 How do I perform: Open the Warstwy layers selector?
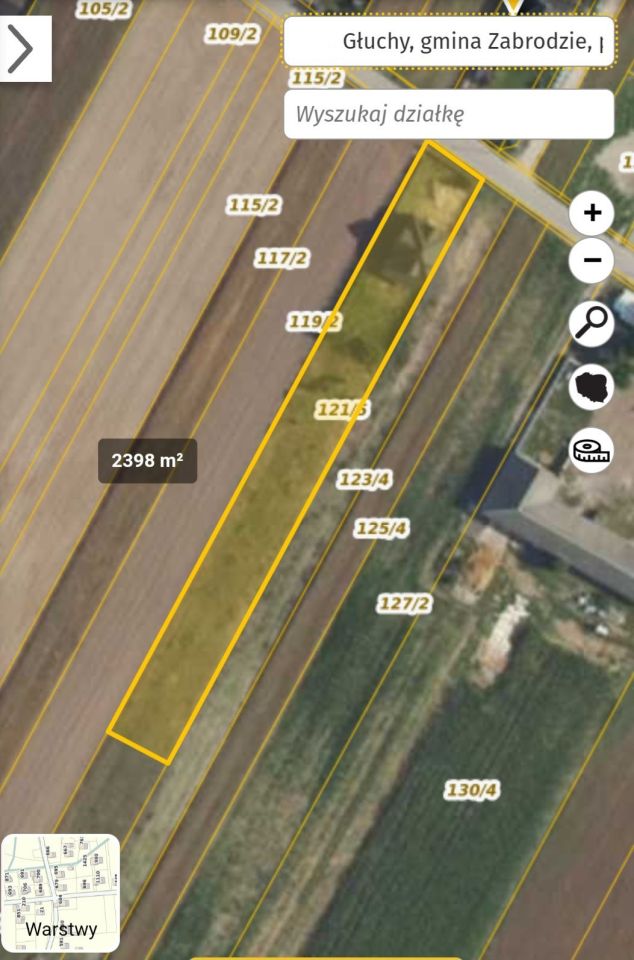tap(61, 893)
